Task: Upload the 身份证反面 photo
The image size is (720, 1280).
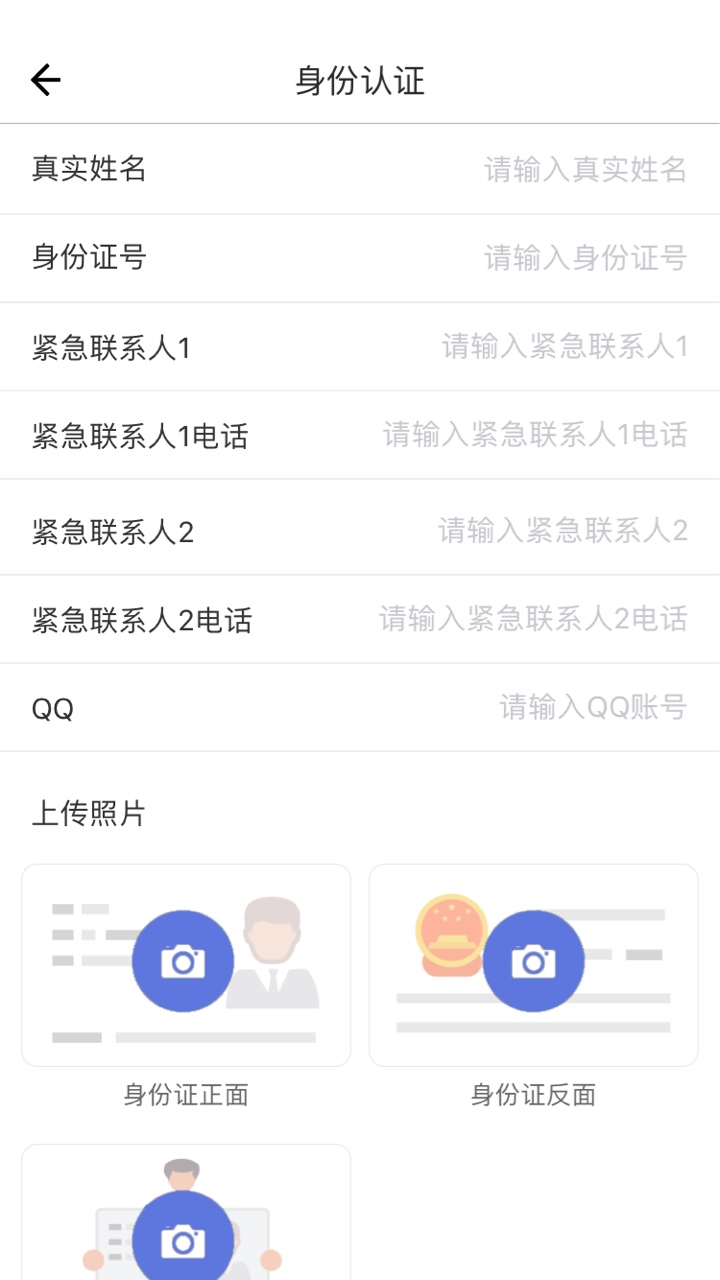Action: (534, 965)
